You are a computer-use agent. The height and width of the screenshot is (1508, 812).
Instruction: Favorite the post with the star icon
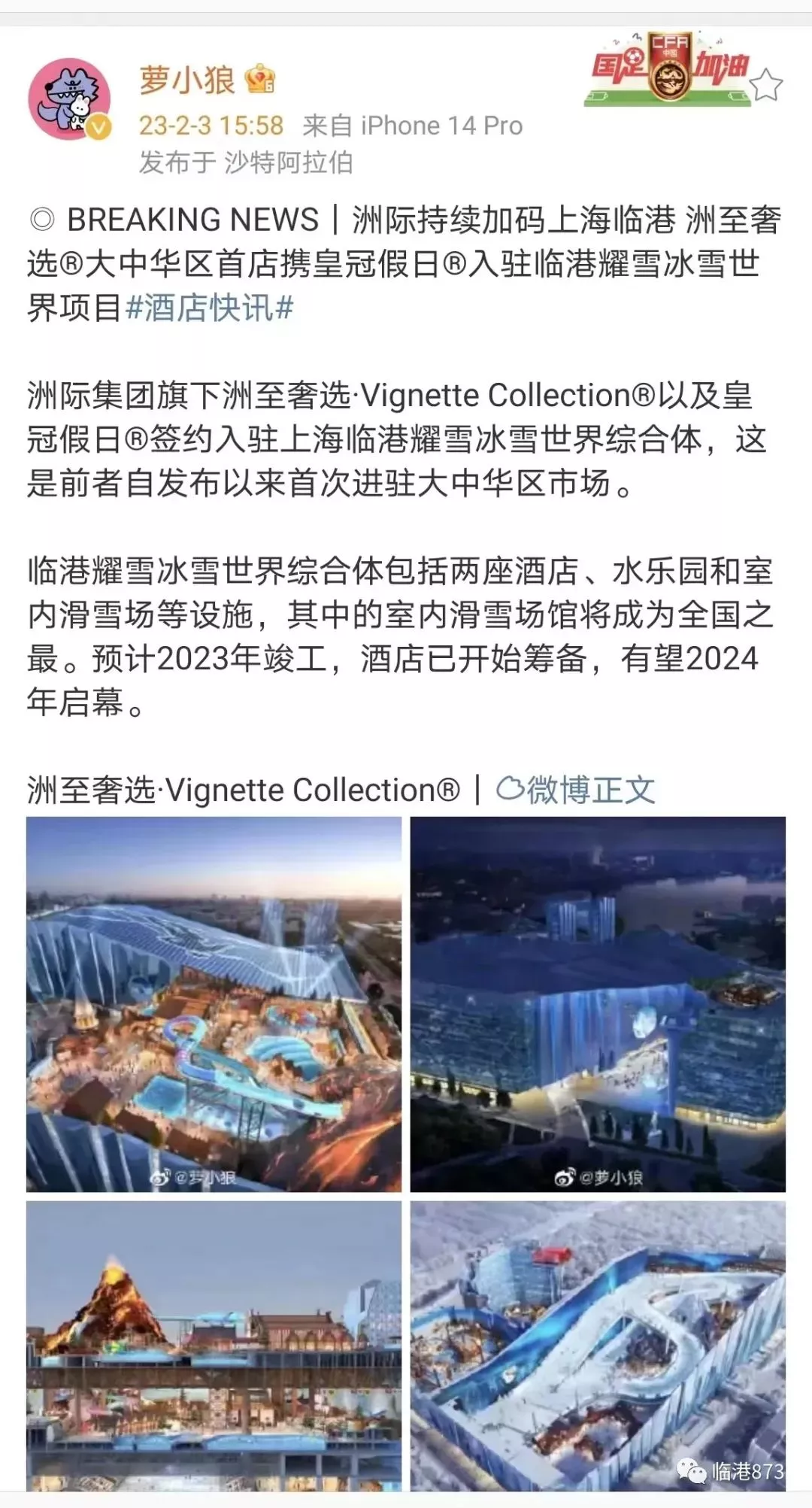(766, 85)
